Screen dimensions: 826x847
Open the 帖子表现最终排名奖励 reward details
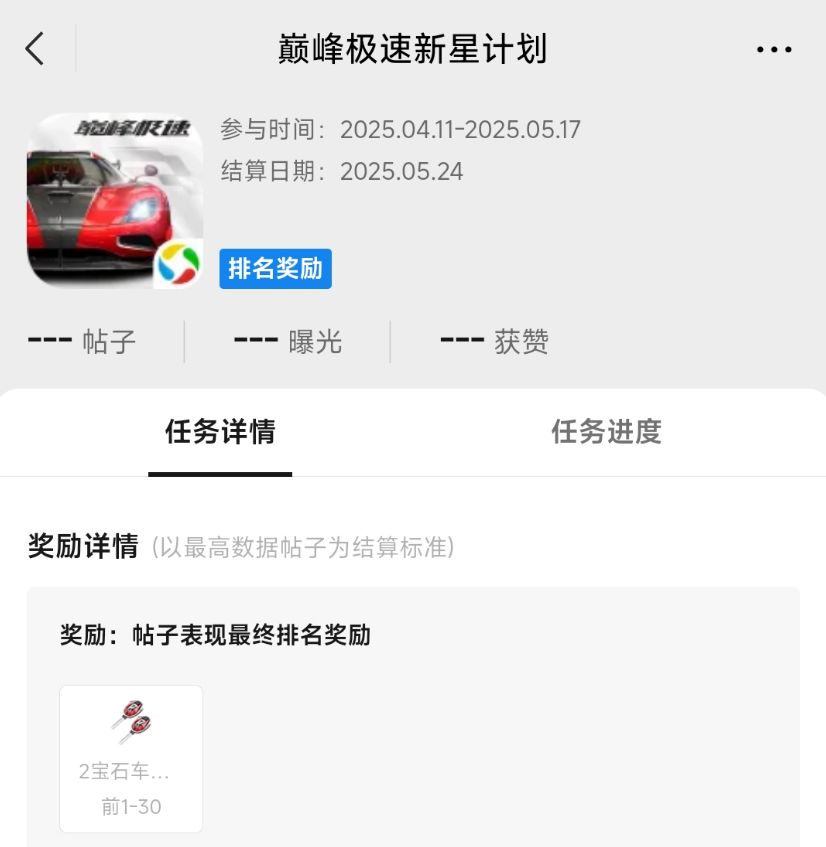[x=215, y=636]
